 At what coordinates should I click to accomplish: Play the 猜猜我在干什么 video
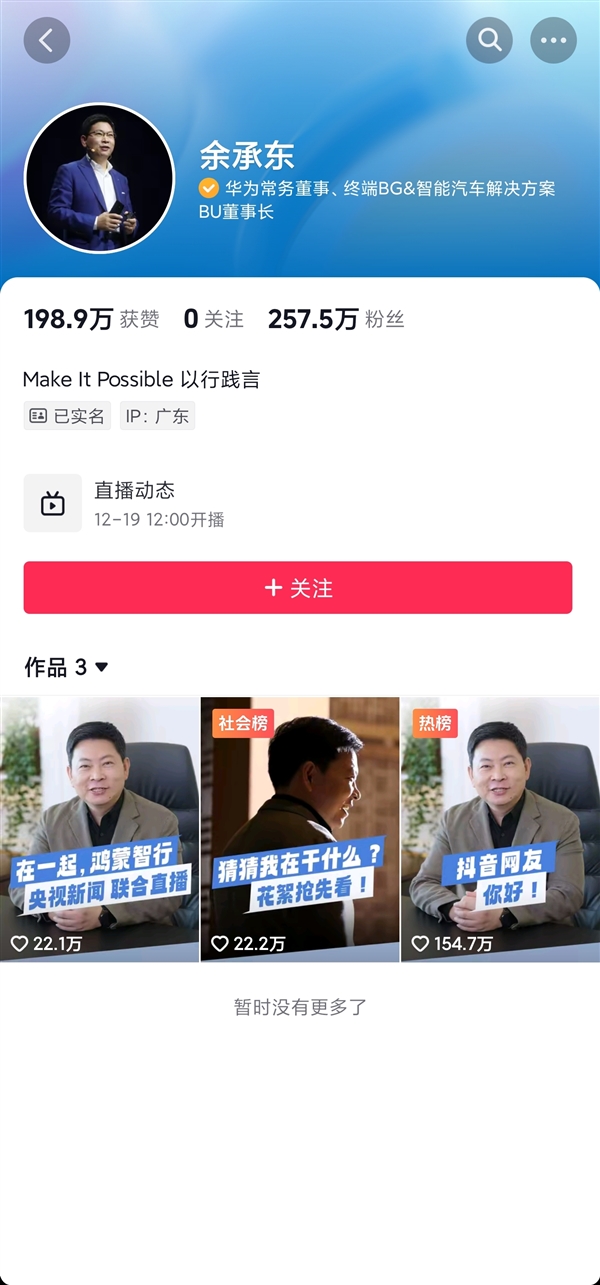point(300,829)
